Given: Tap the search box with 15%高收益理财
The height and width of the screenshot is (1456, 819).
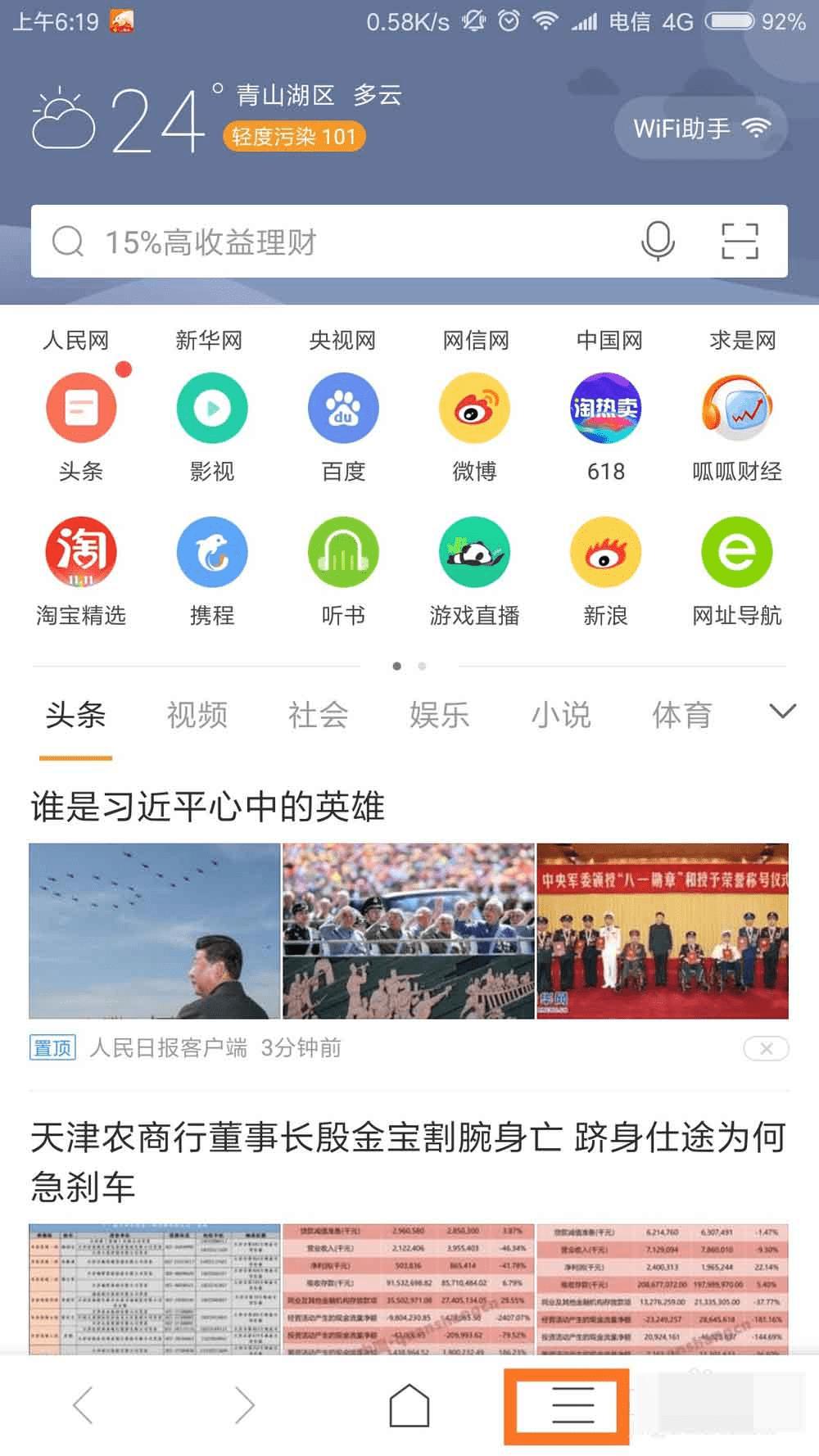Looking at the screenshot, I should tap(328, 242).
